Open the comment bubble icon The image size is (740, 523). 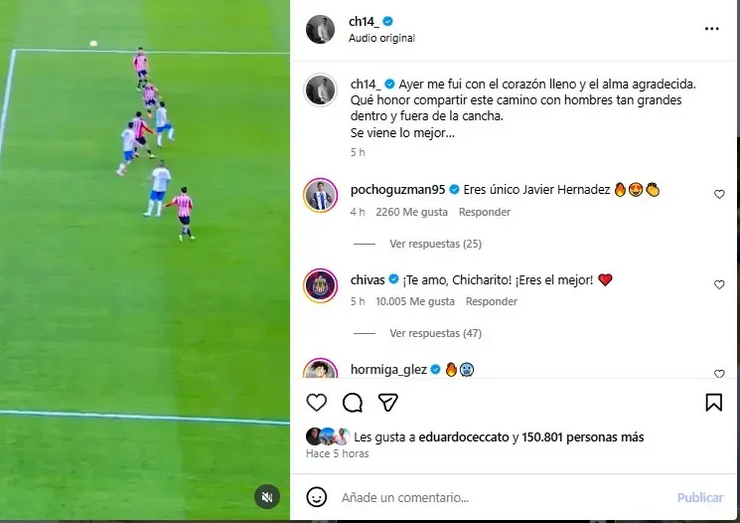352,402
